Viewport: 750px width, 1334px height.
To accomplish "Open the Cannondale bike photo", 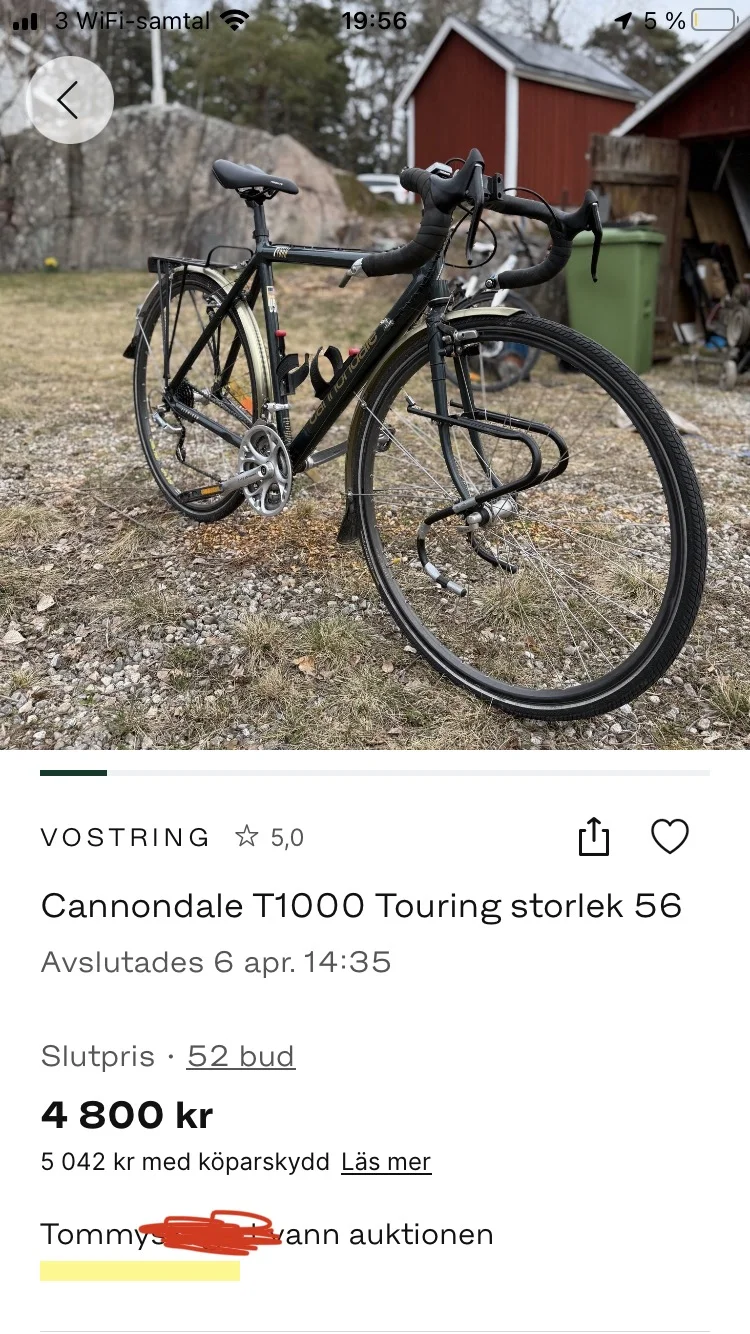I will 375,420.
